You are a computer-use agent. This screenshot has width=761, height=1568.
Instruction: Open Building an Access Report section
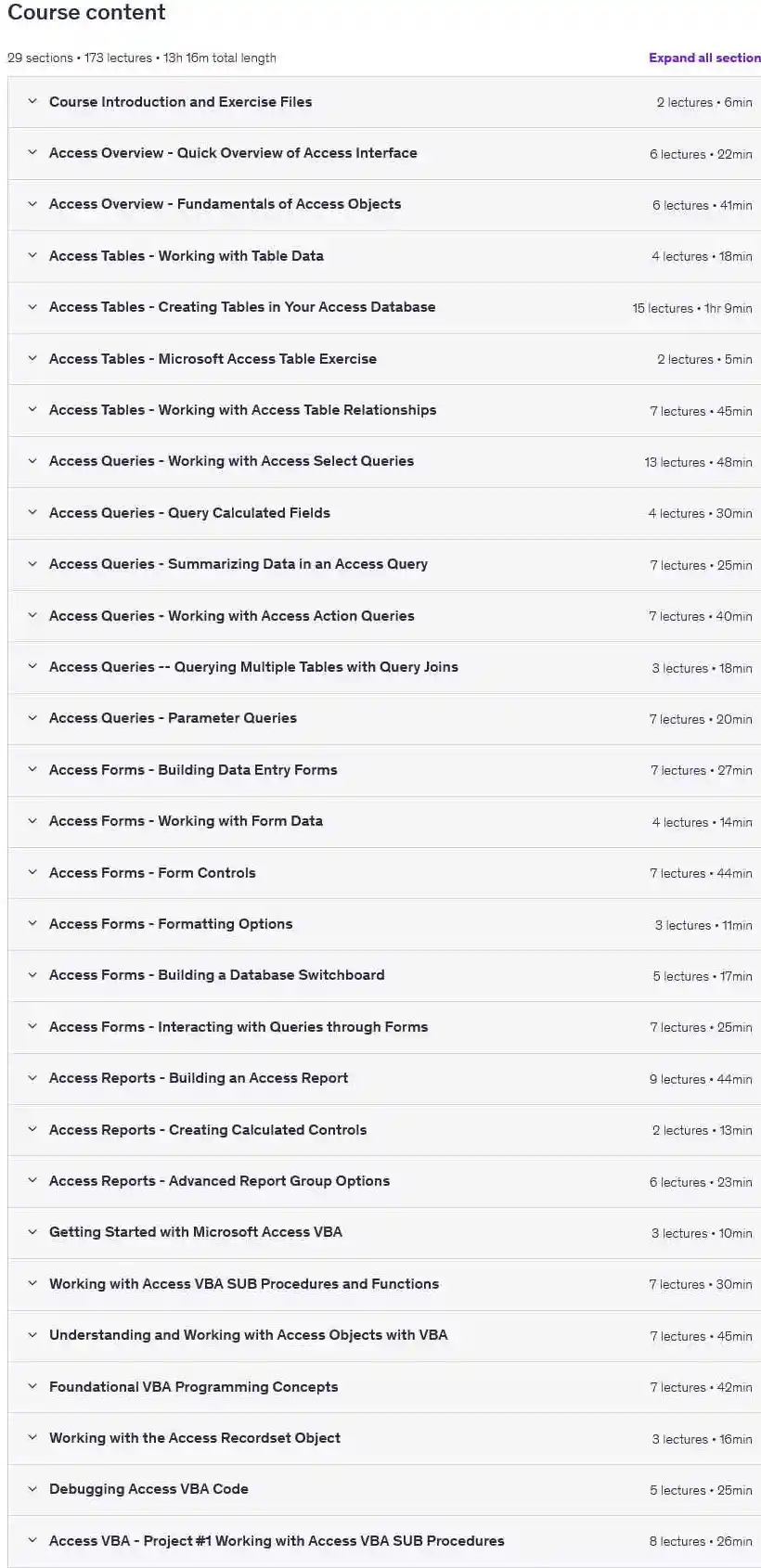[x=384, y=1078]
